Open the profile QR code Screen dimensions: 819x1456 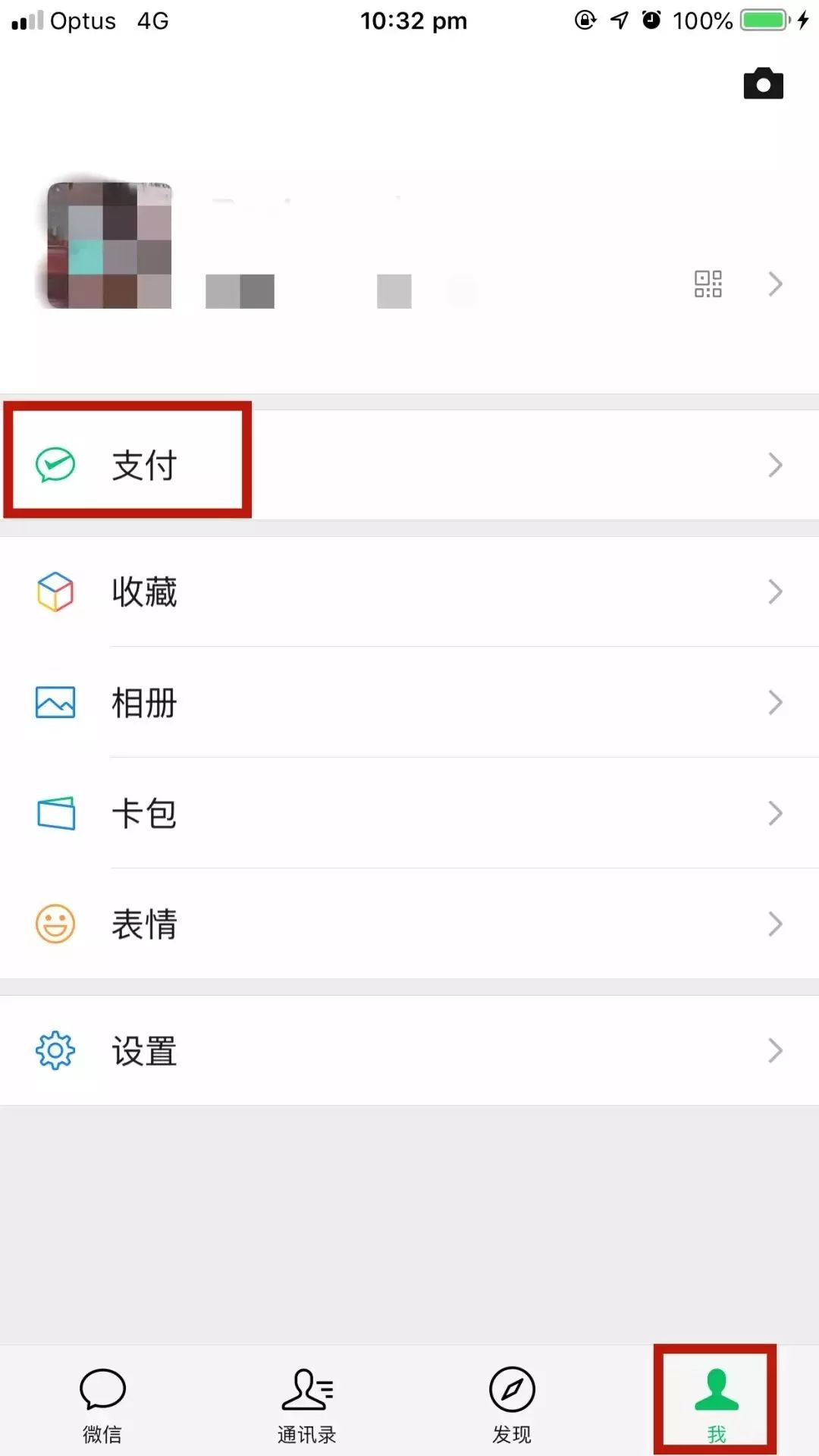708,284
